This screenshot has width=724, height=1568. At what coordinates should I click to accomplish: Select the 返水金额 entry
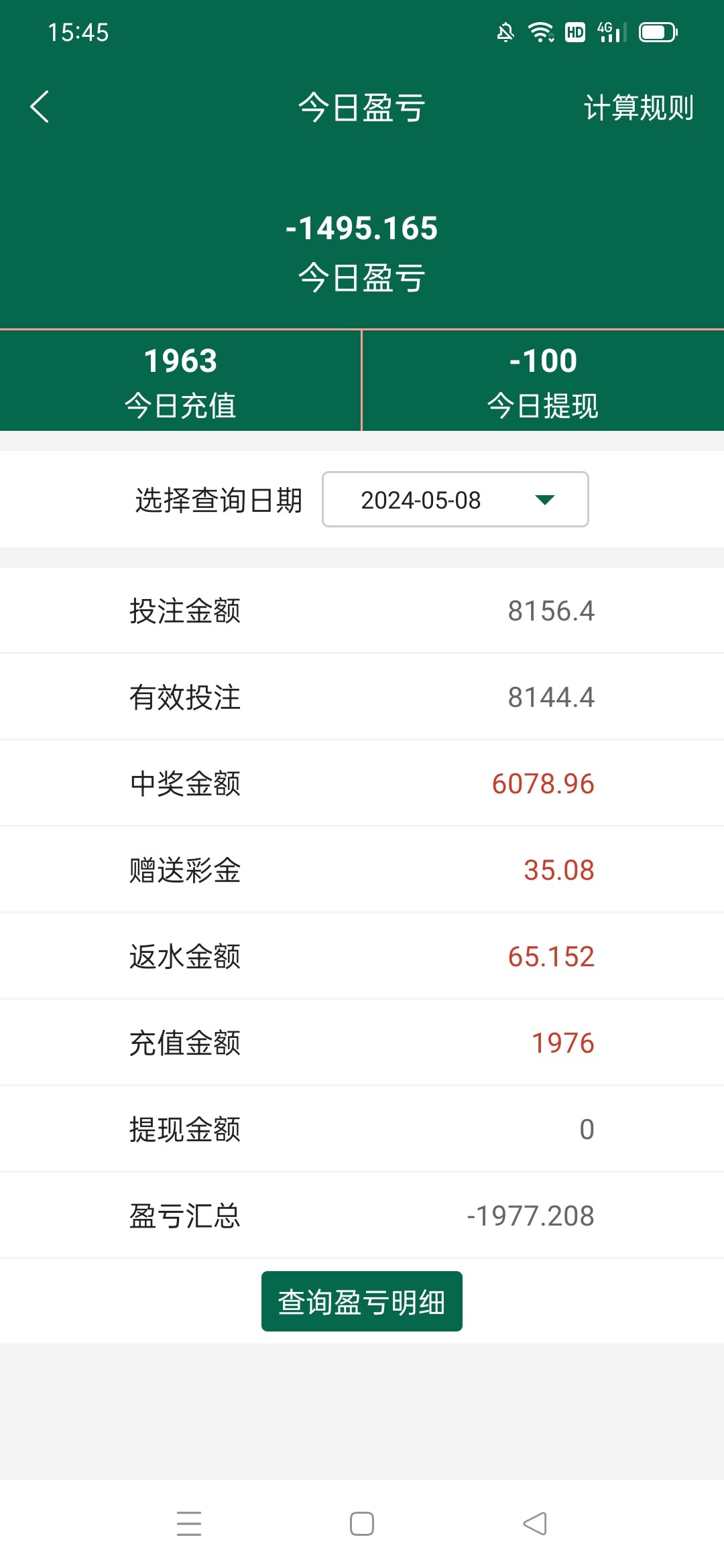pyautogui.click(x=361, y=956)
